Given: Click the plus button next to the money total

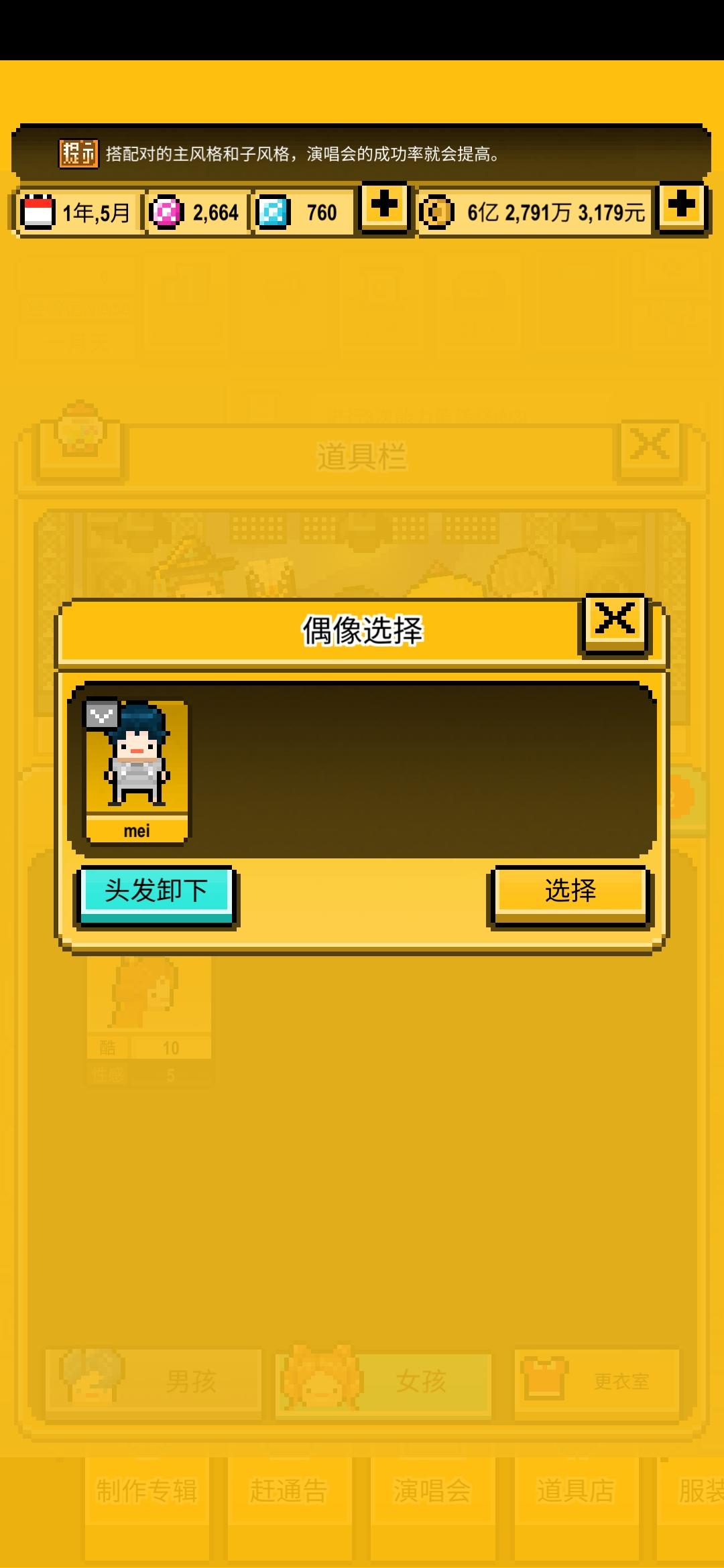Looking at the screenshot, I should (681, 209).
